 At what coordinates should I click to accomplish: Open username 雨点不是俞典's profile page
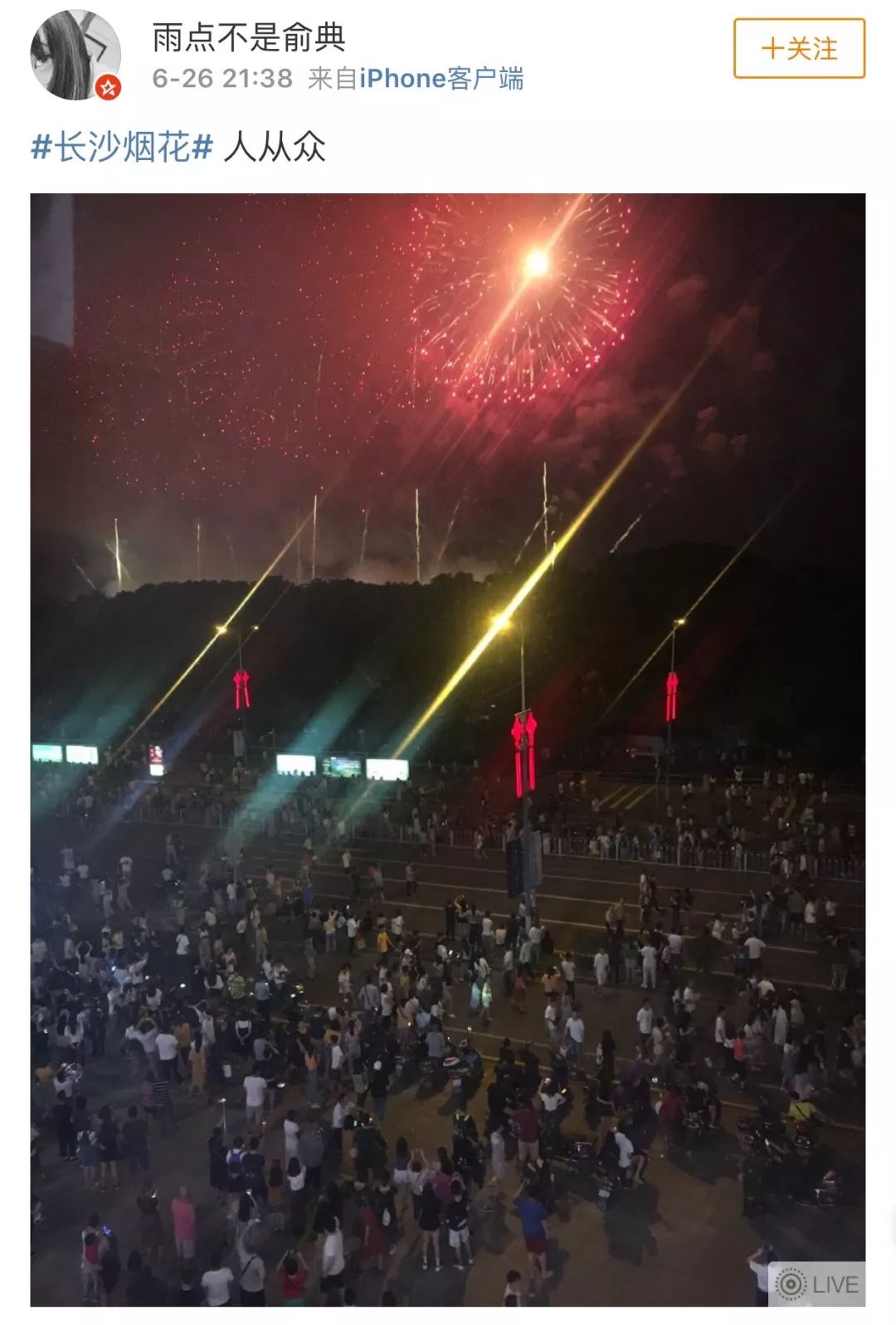(x=248, y=37)
